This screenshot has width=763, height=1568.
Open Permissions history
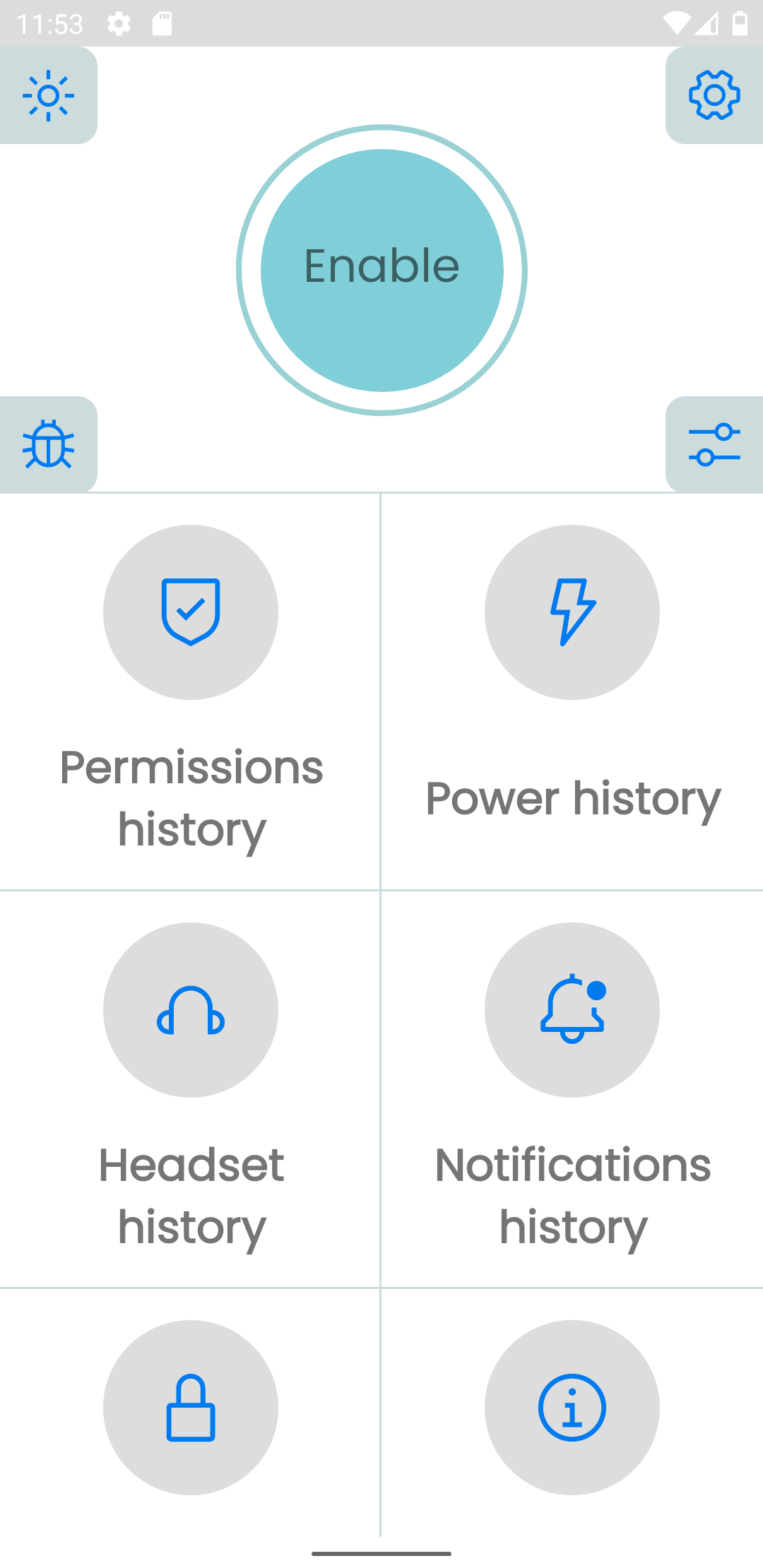point(191,692)
